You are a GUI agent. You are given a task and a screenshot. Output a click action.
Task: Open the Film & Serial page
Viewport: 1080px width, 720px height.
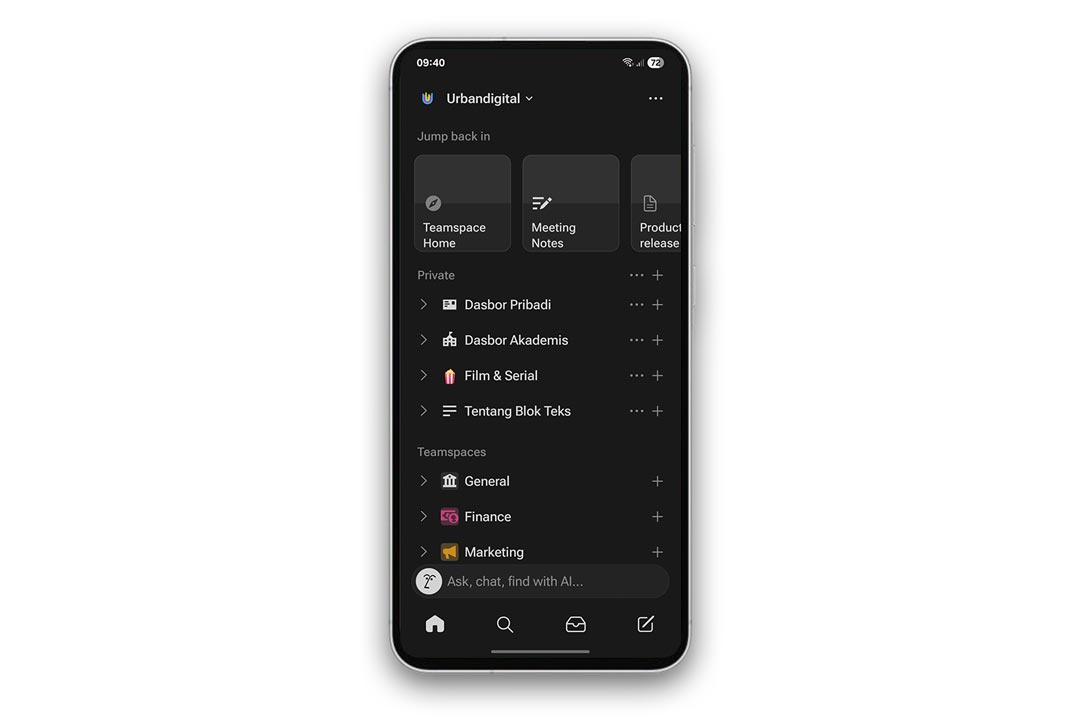click(500, 376)
